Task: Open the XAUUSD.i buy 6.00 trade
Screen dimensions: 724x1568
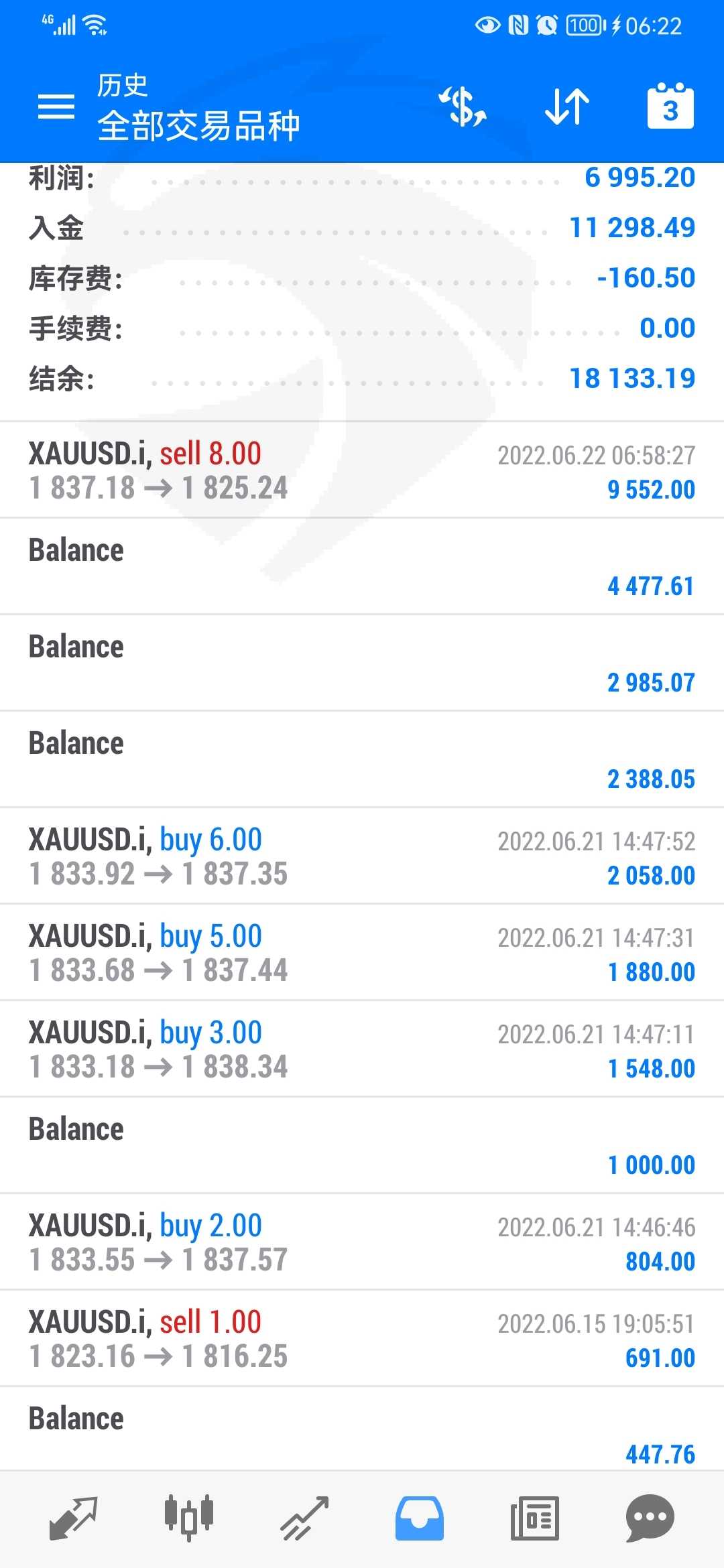Action: [362, 856]
